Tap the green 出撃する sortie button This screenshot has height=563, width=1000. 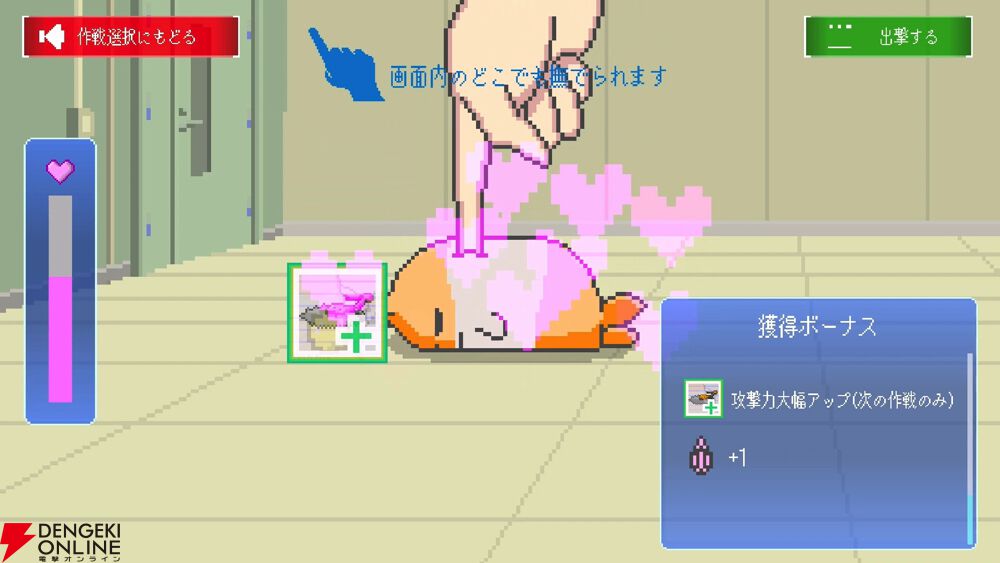click(x=888, y=37)
